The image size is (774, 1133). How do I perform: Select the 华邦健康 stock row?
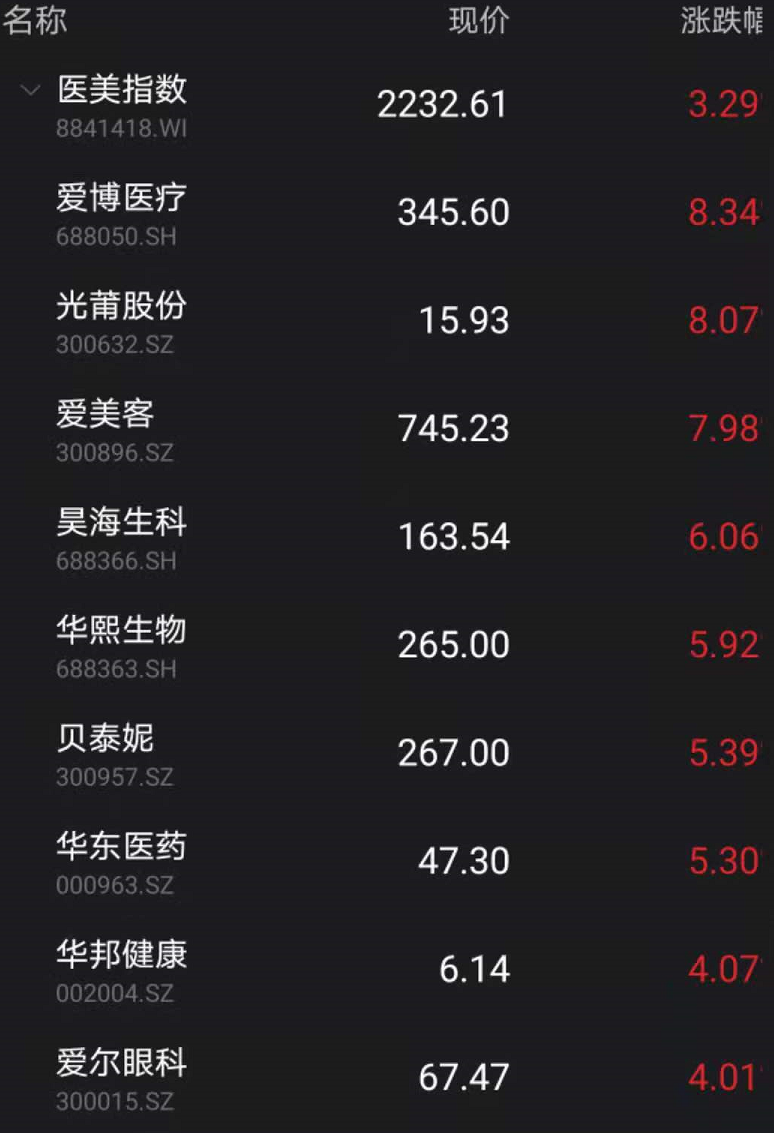pyautogui.click(x=120, y=956)
